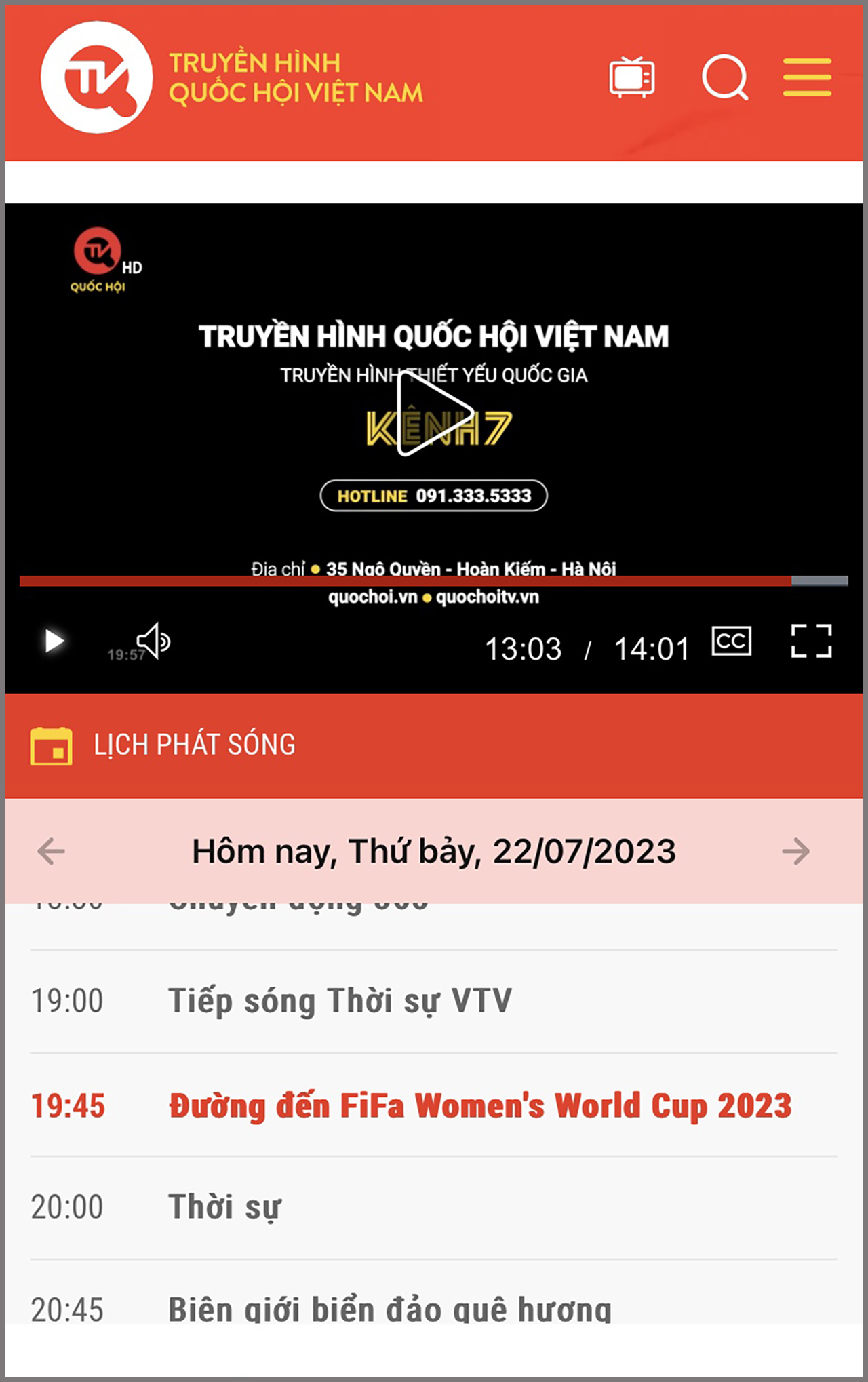
Task: Open the search magnifier
Action: tap(725, 77)
